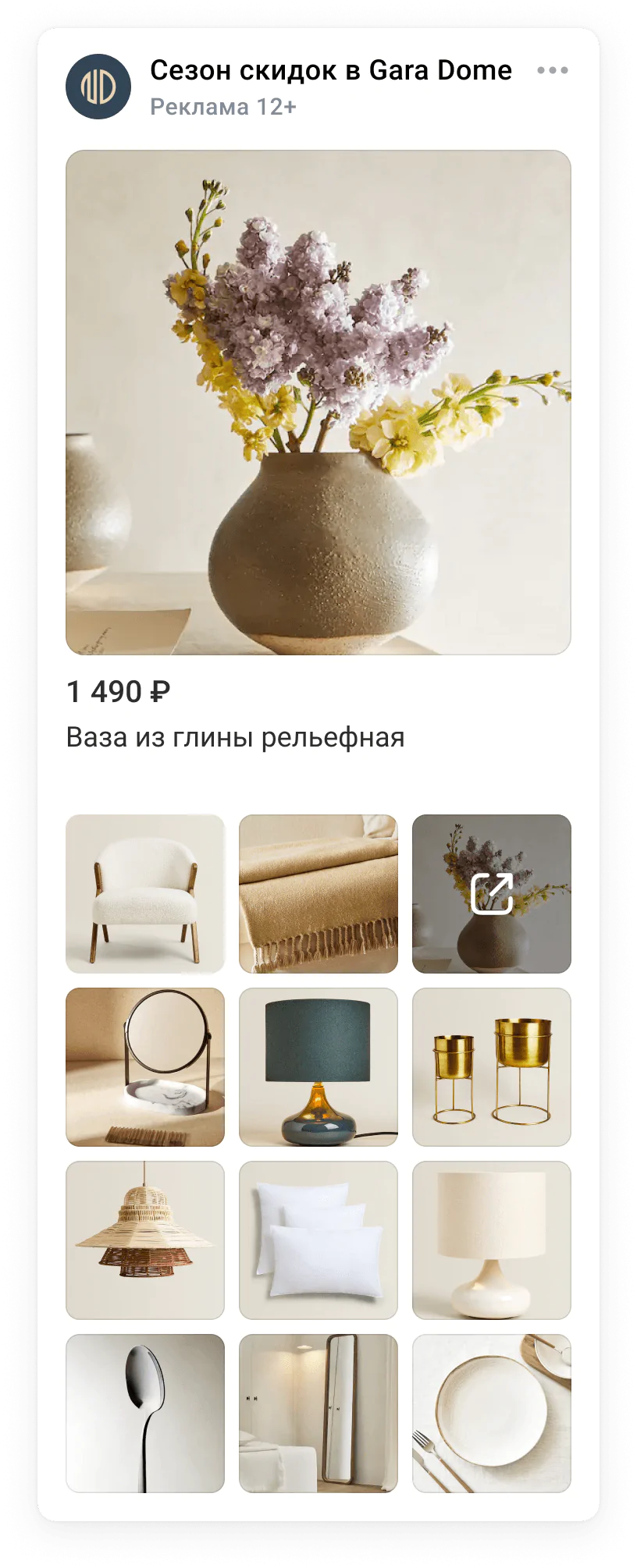Select the silver spoon thumbnail
Image resolution: width=637 pixels, height=1568 pixels.
click(x=145, y=1414)
